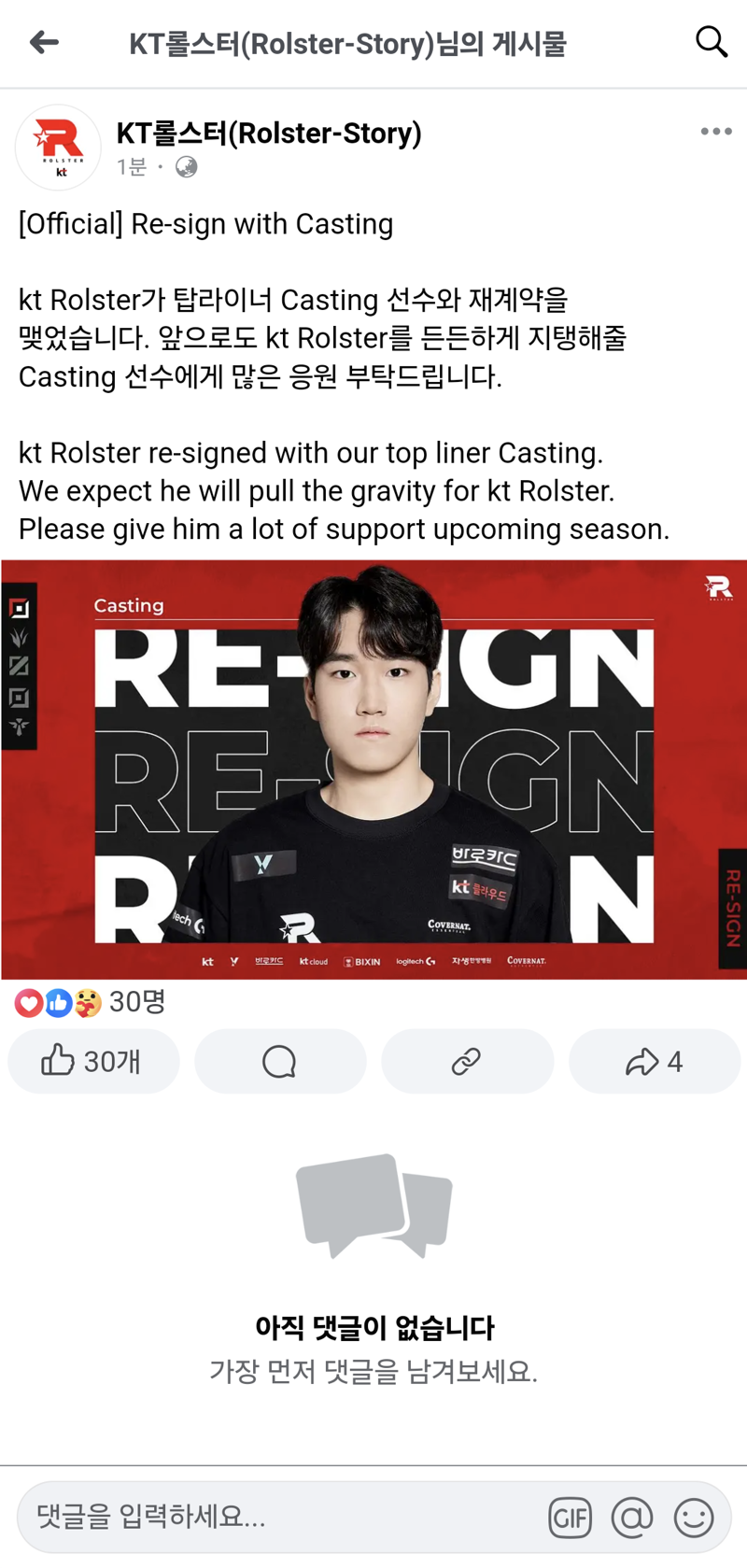747x1568 pixels.
Task: Like the post with the 30개 button
Action: pos(93,1061)
